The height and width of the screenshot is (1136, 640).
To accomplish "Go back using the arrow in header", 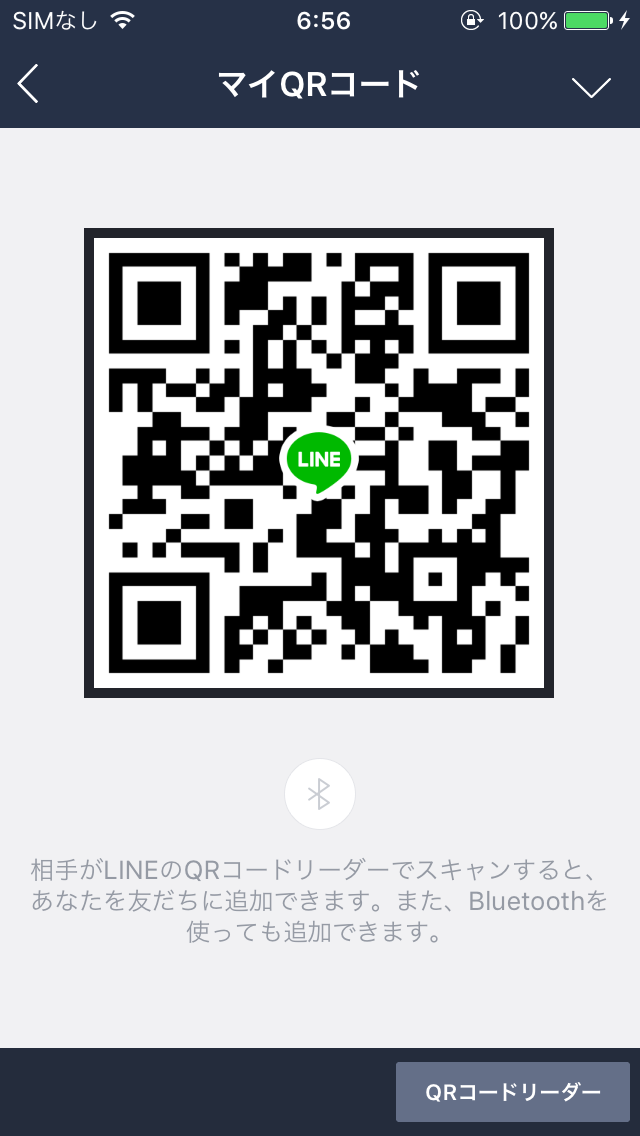I will tap(28, 85).
